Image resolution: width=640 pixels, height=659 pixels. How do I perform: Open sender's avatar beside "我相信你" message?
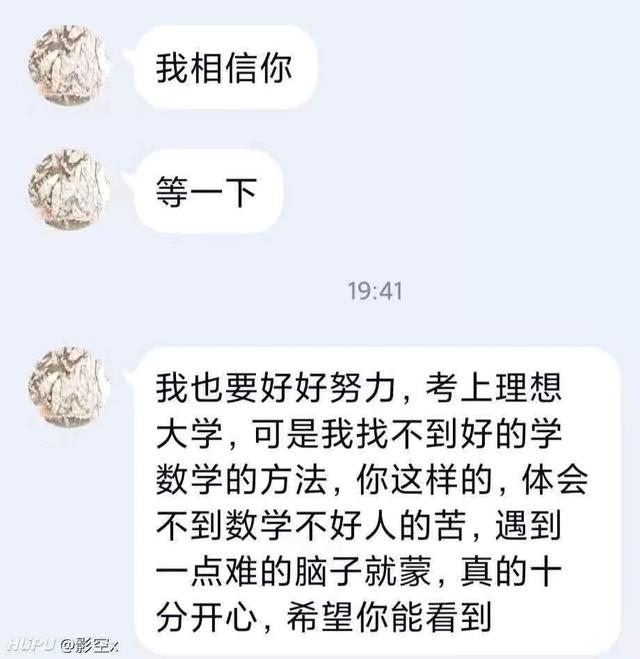(x=69, y=62)
